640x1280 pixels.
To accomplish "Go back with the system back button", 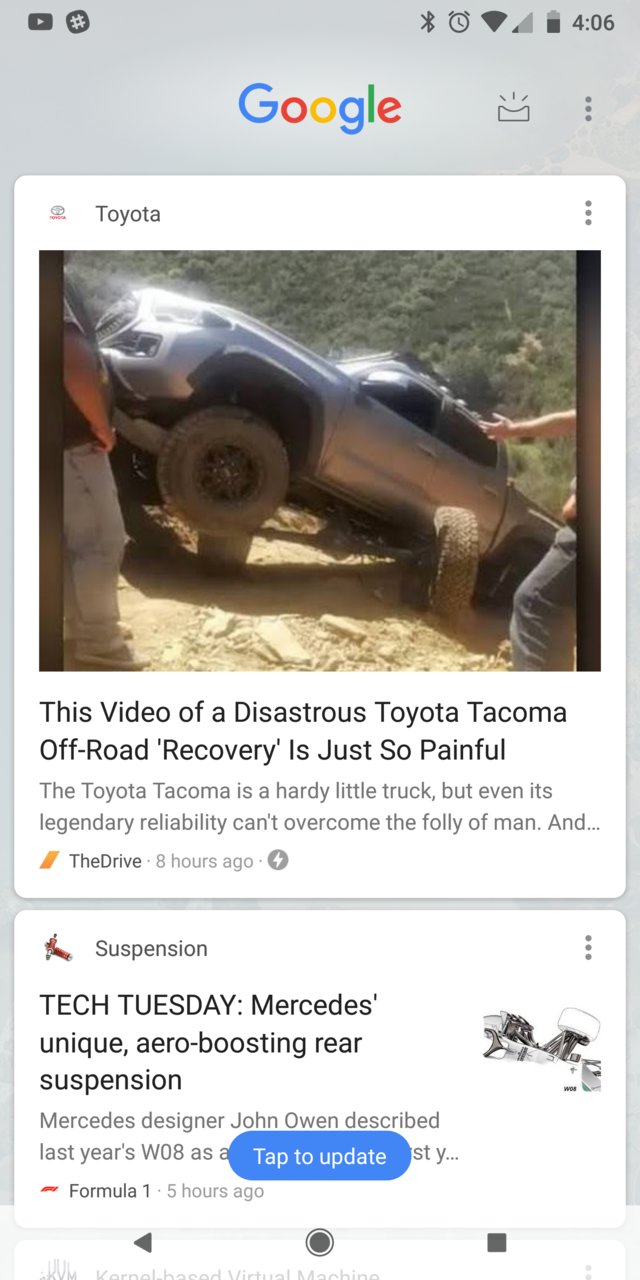I will point(143,1242).
